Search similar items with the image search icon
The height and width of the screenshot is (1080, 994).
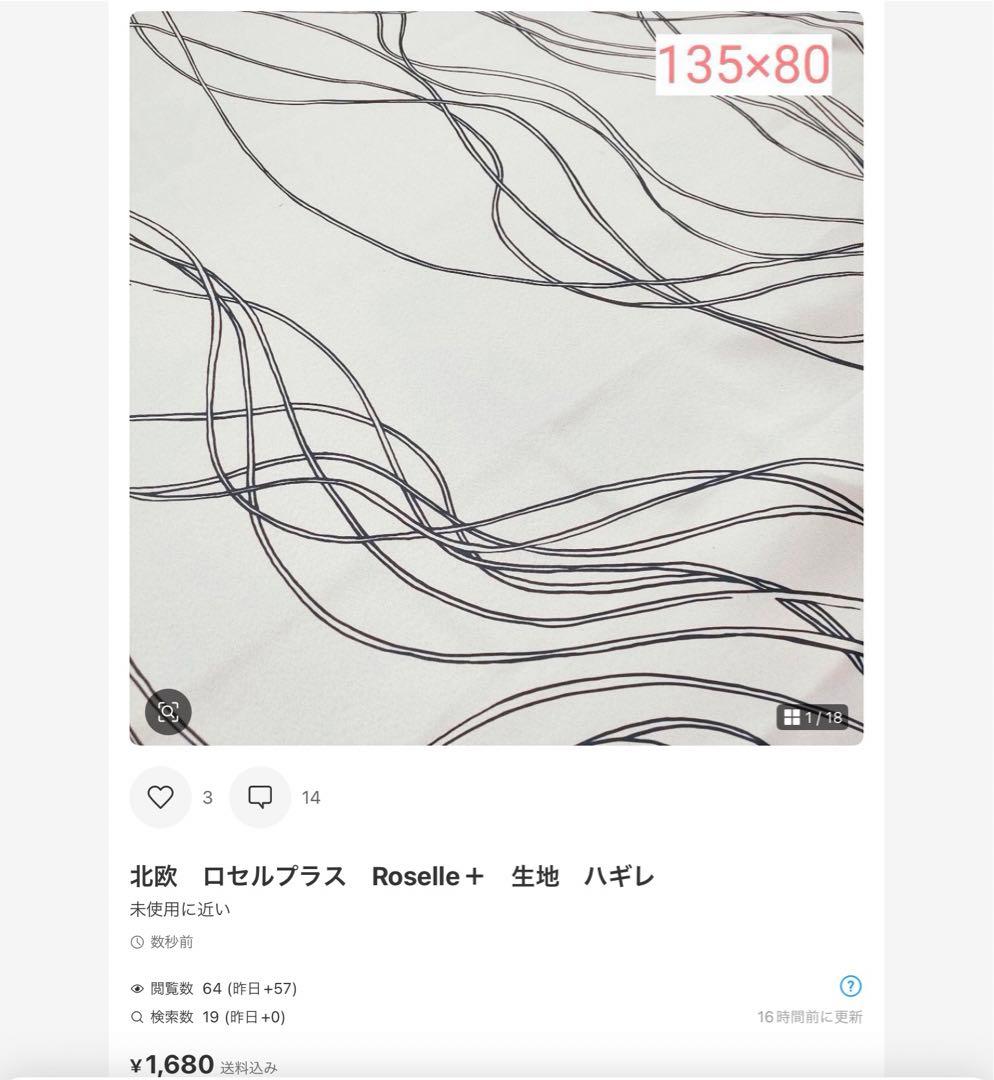point(168,712)
